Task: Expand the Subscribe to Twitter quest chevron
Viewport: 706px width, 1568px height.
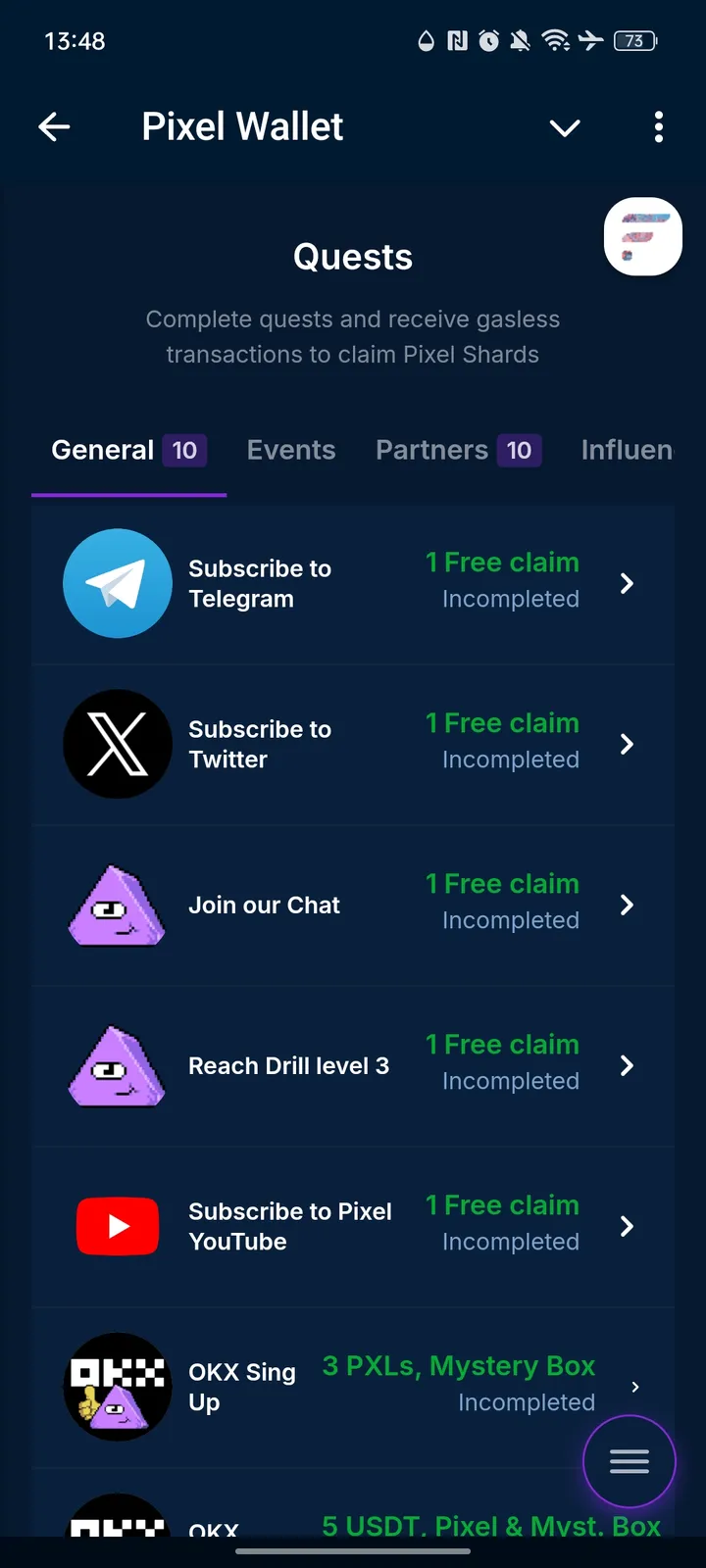Action: pos(627,744)
